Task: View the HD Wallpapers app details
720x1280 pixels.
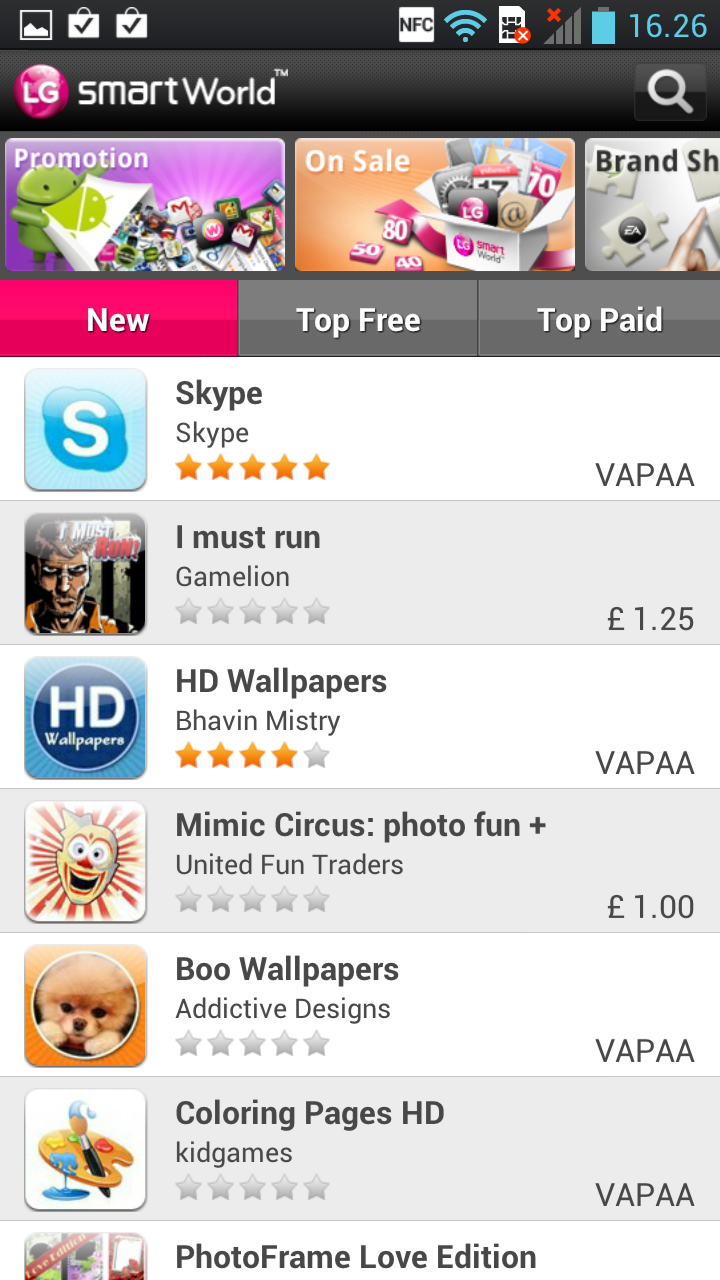Action: click(360, 718)
